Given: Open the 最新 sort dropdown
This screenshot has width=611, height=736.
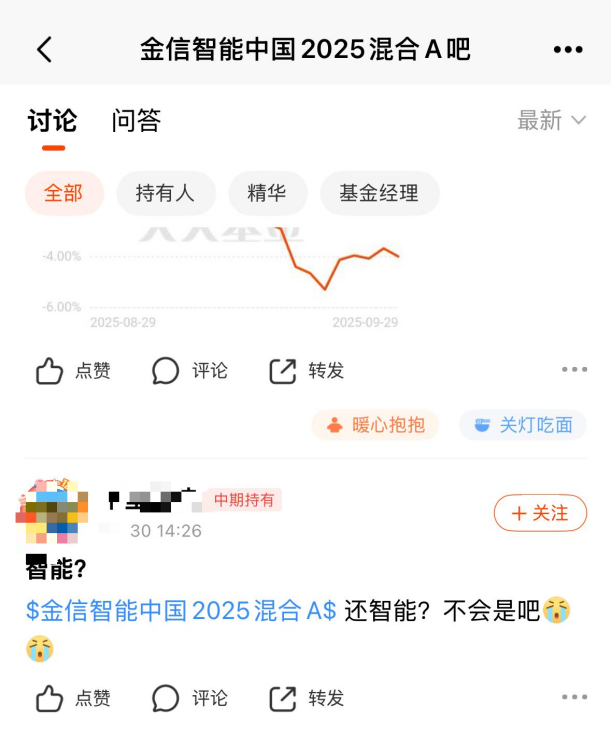Looking at the screenshot, I should (x=551, y=121).
